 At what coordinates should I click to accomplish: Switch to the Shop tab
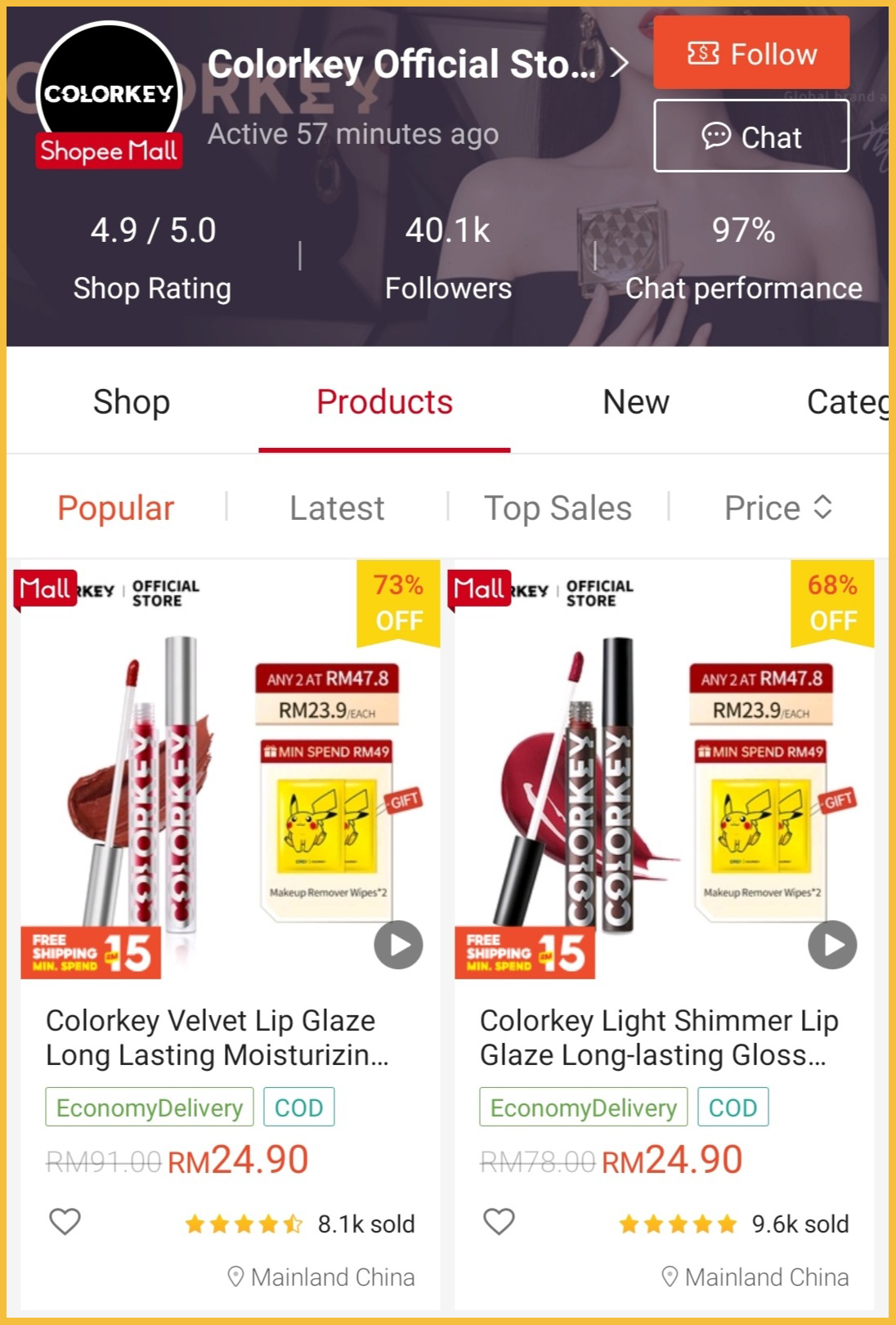click(x=132, y=402)
